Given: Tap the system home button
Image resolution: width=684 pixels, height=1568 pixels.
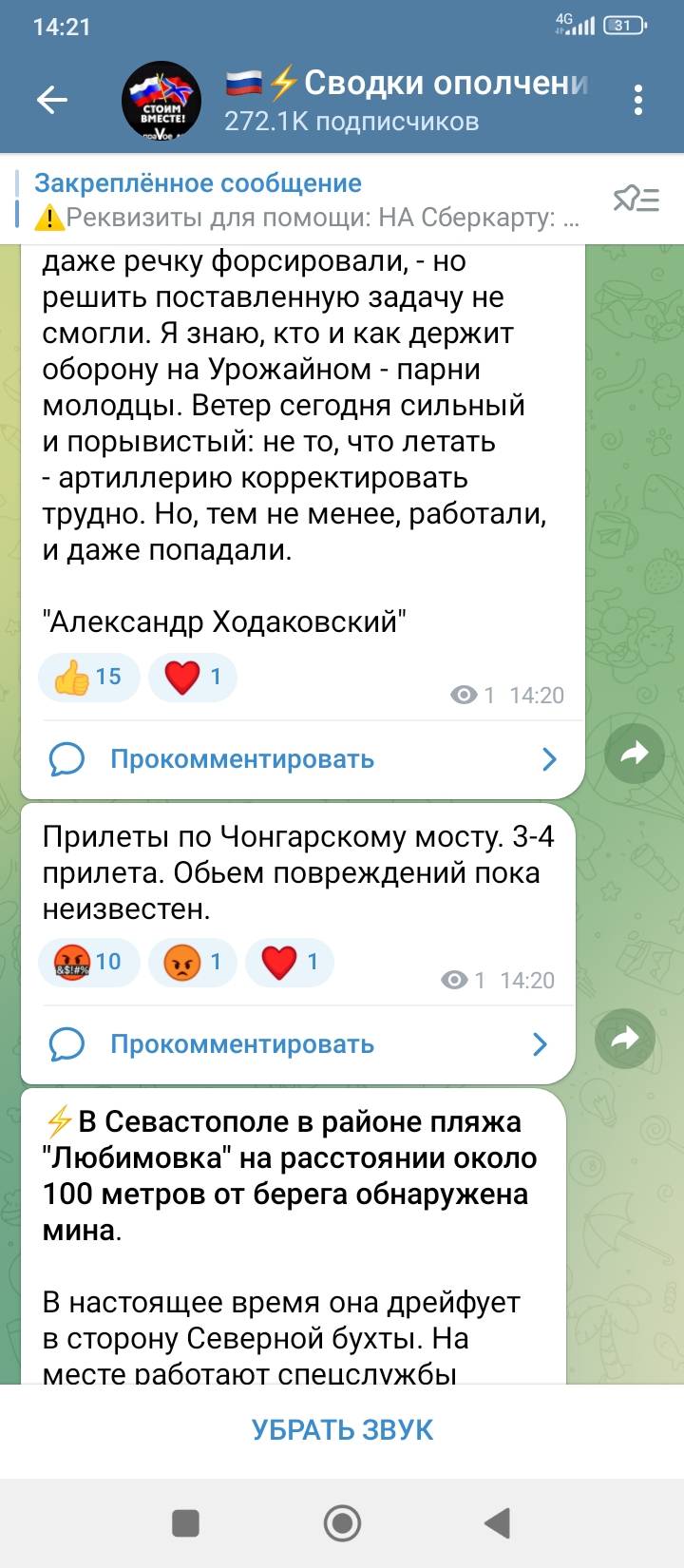Looking at the screenshot, I should (x=342, y=1523).
